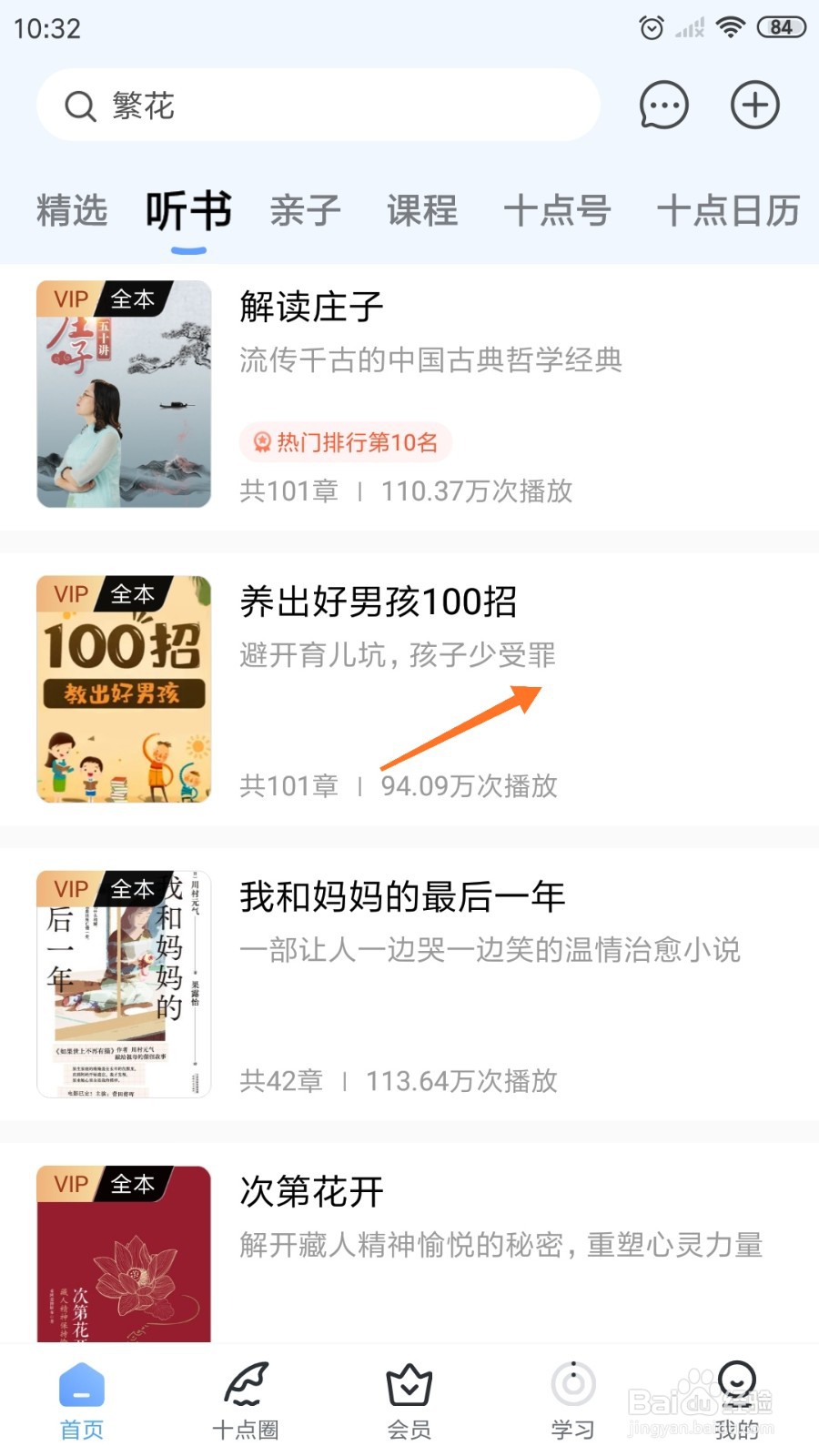Image resolution: width=819 pixels, height=1456 pixels.
Task: Go to the 课程 tab
Action: 422,211
